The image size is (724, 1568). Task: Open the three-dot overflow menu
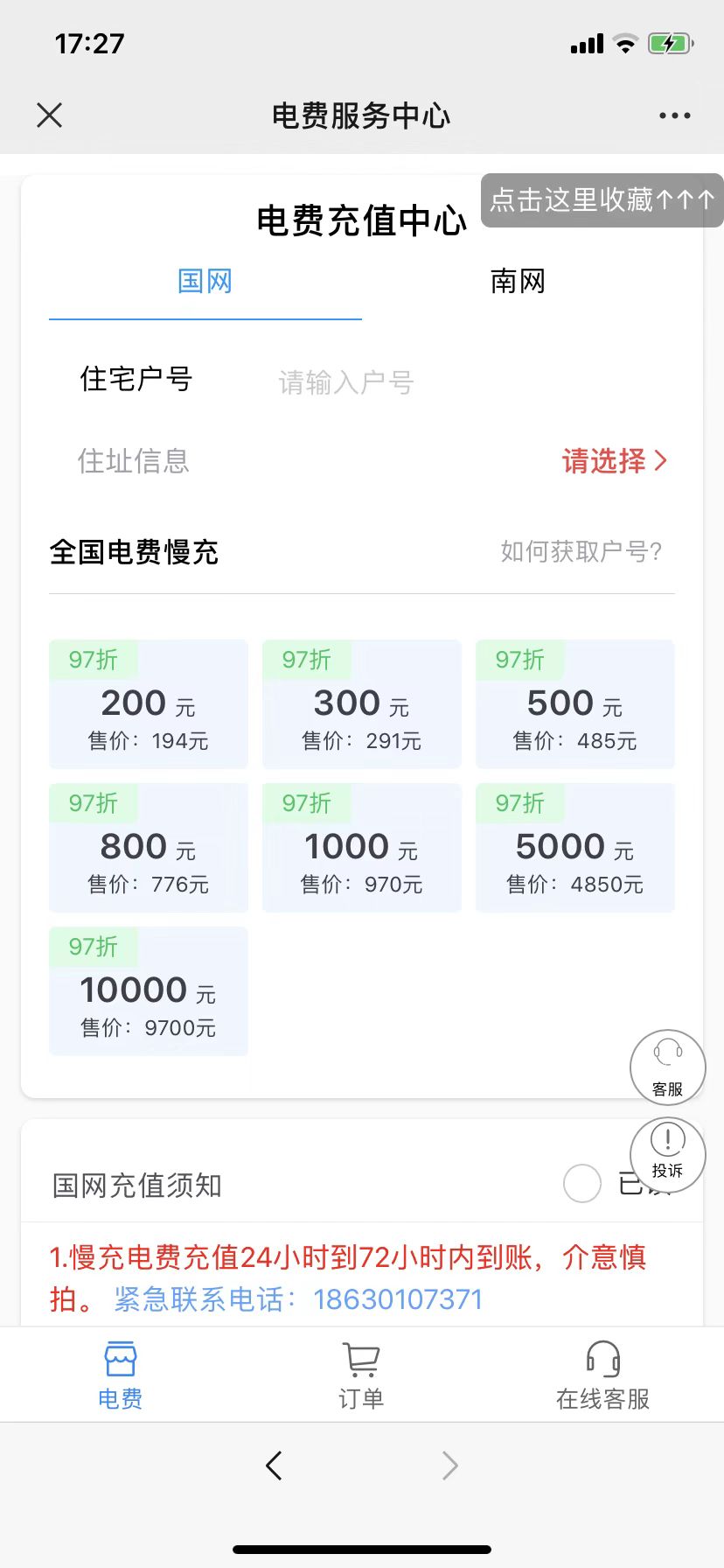pos(674,115)
